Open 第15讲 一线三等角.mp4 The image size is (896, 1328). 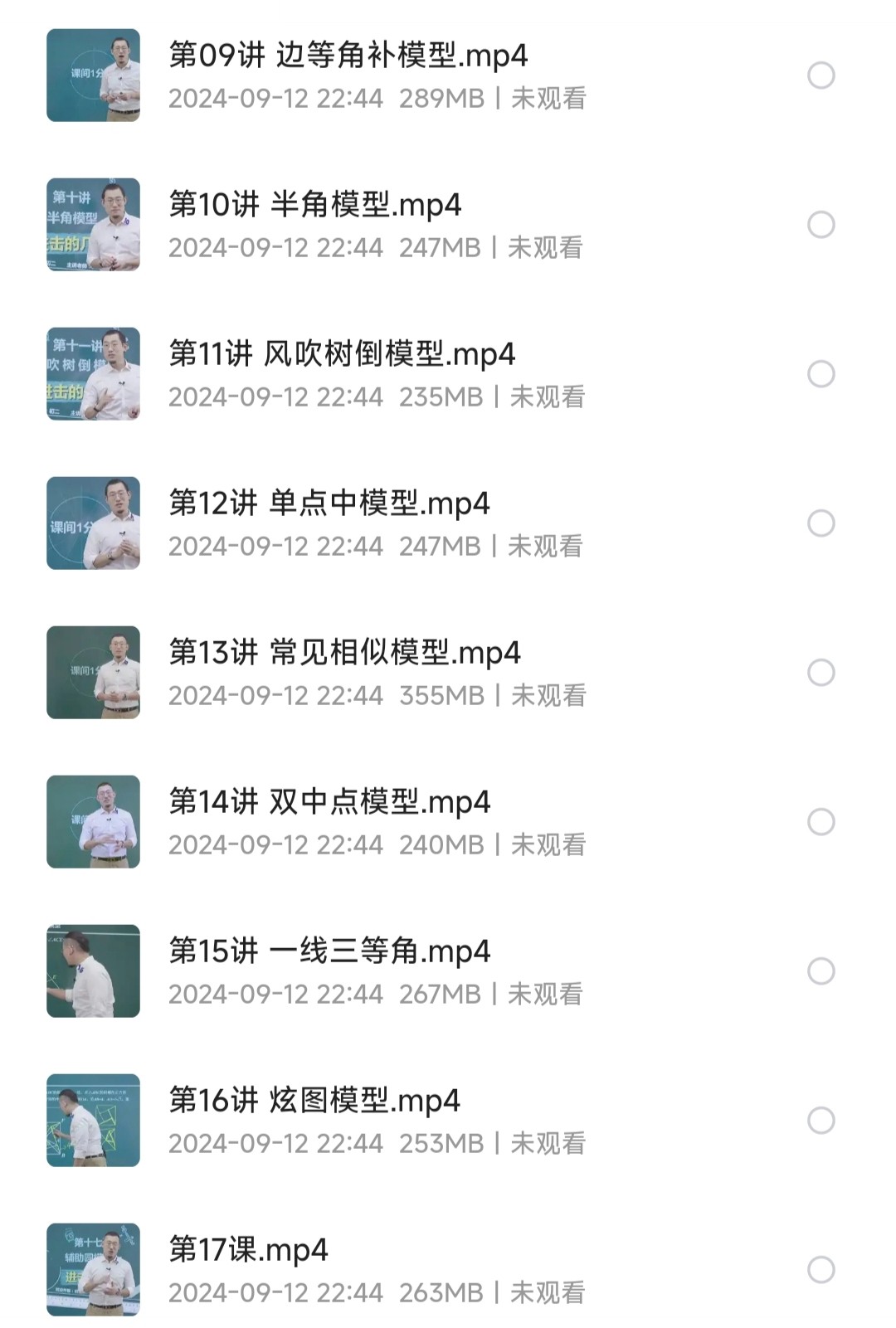click(329, 952)
